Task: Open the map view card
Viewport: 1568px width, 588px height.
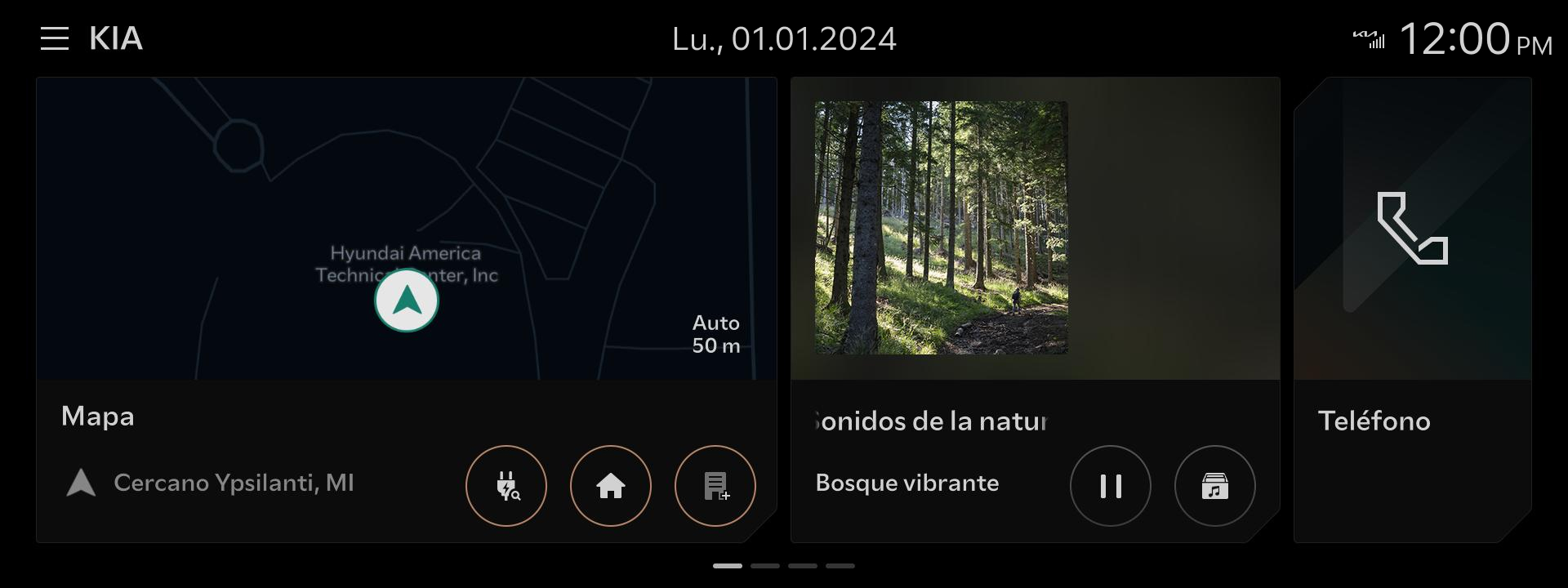Action: (x=406, y=229)
